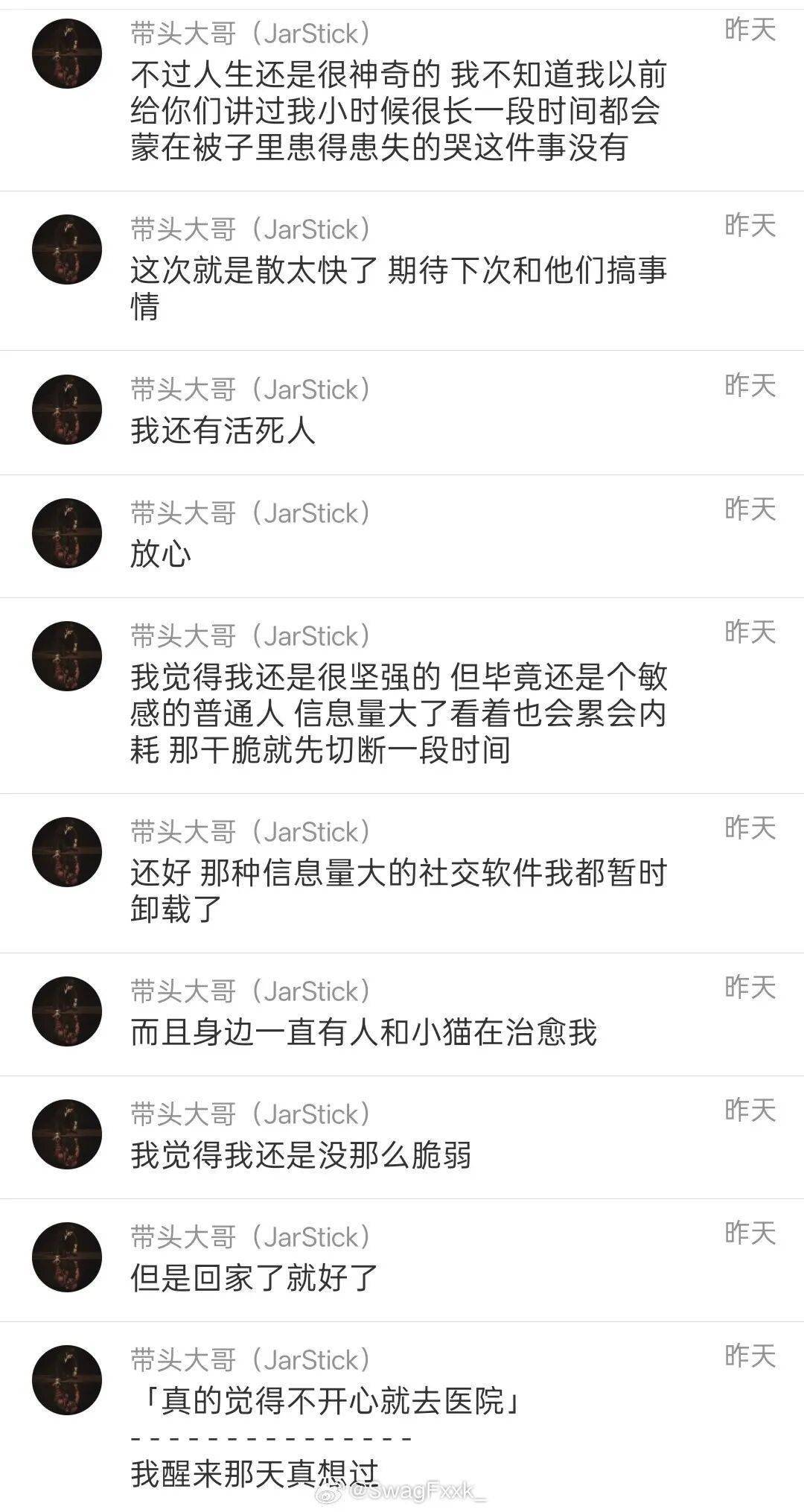
Task: Open message 而且身边一直有人和小猫在治愈我
Action: (x=363, y=1032)
